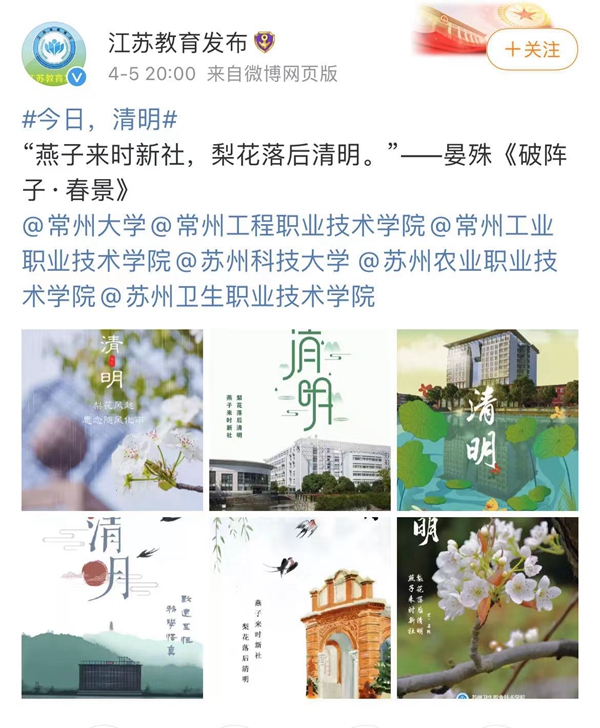The image size is (600, 728).
Task: View the blurred pear blossom 清明 image
Action: pos(112,420)
